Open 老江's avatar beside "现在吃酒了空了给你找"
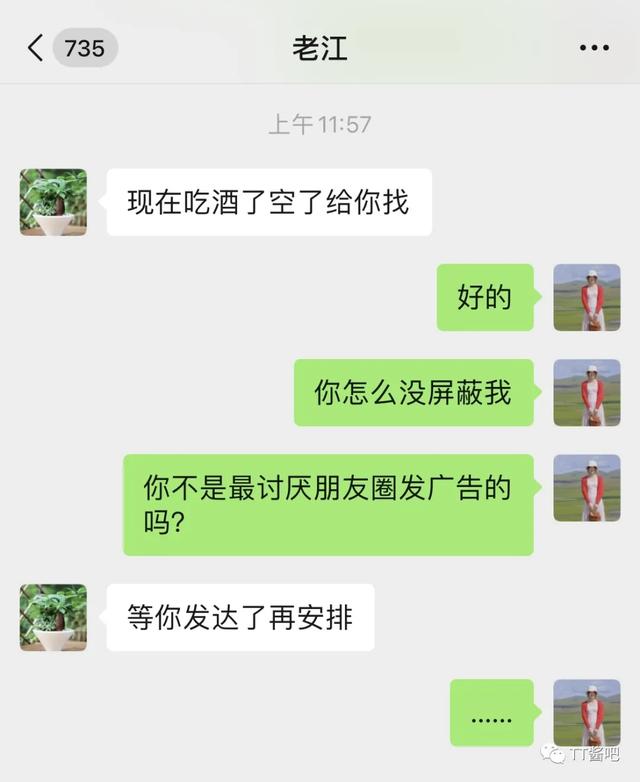 click(53, 202)
